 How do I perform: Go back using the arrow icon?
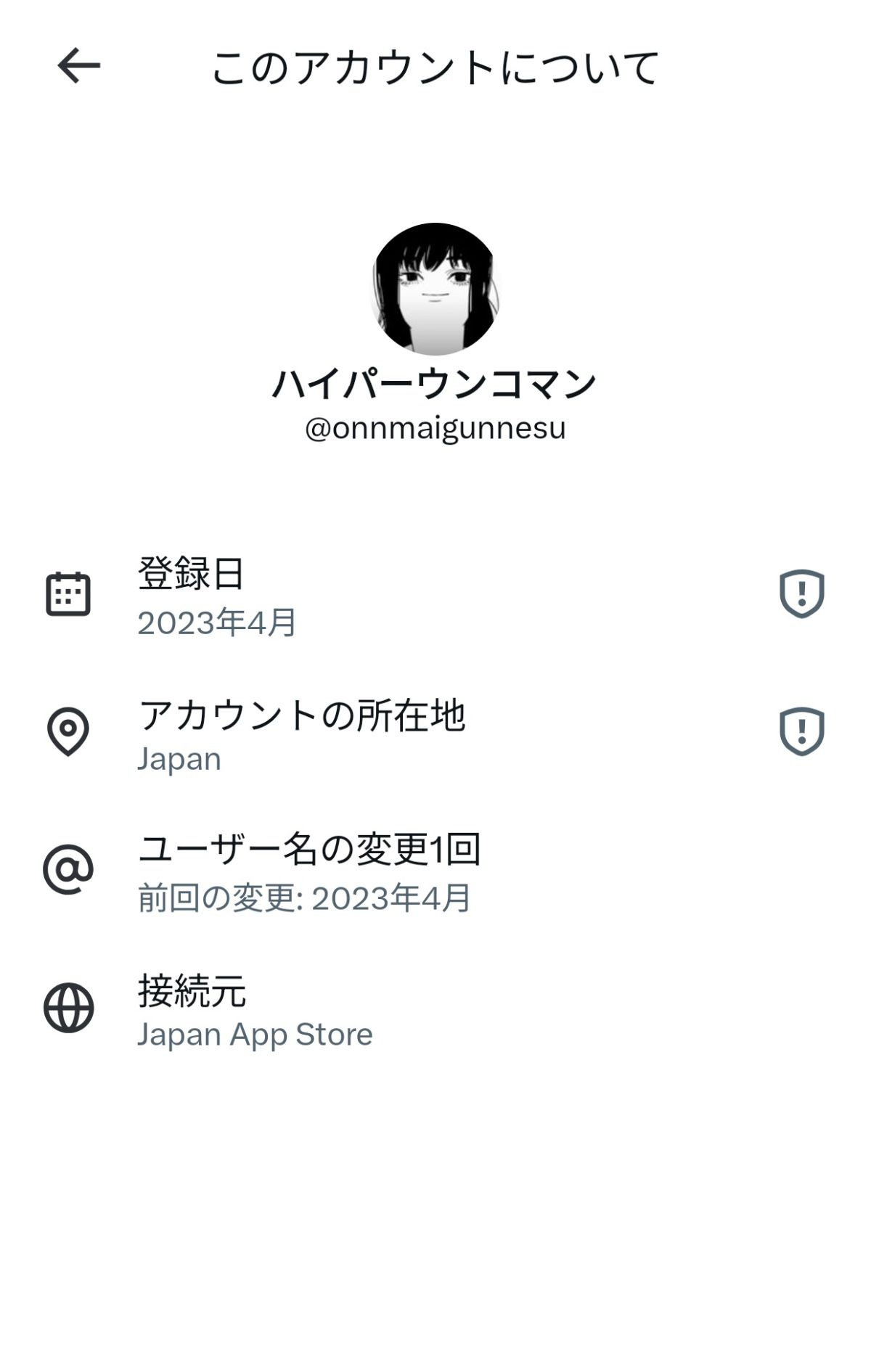pos(78,66)
